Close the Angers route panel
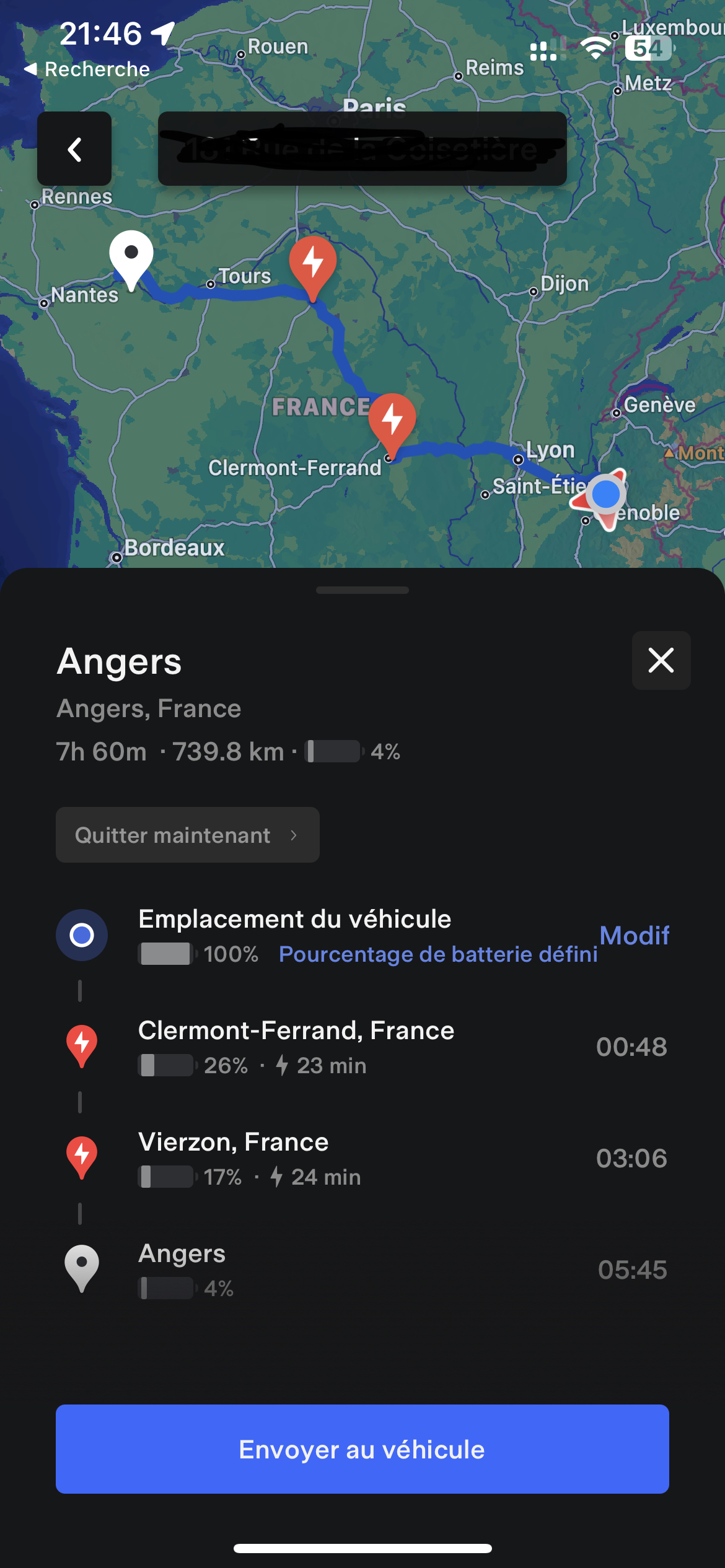Viewport: 725px width, 1568px height. pyautogui.click(x=661, y=660)
